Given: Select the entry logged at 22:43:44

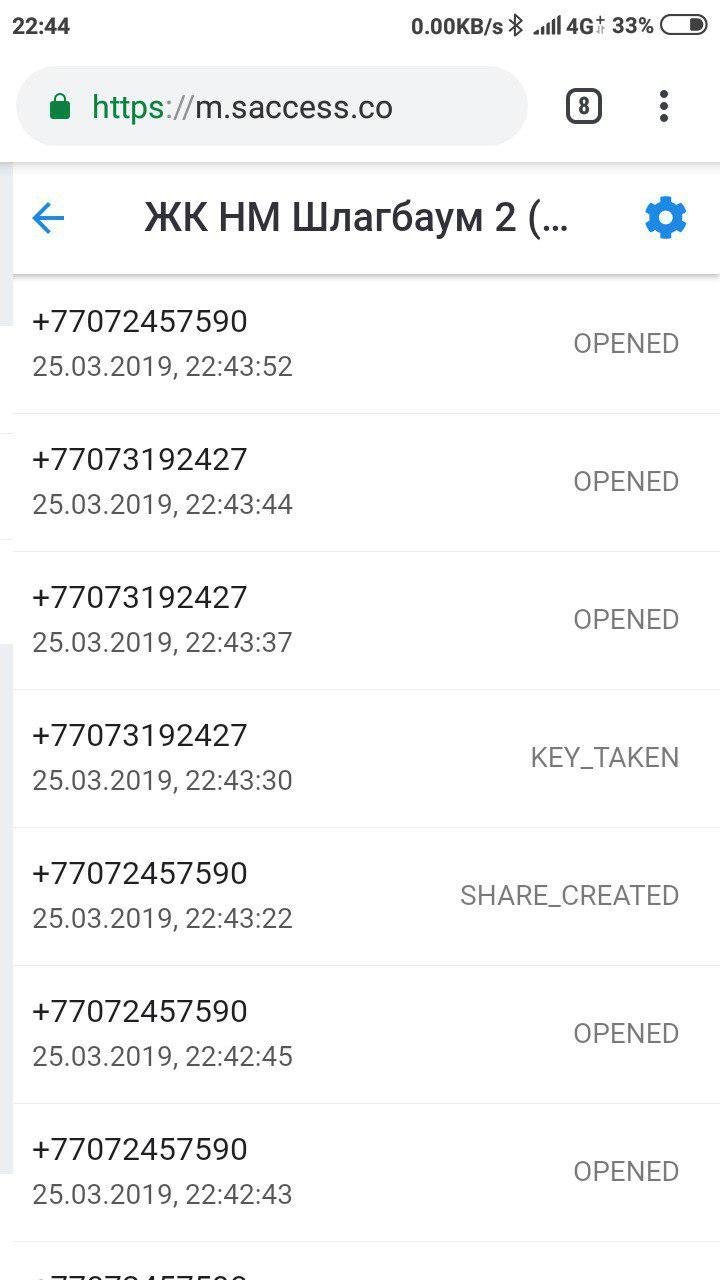Looking at the screenshot, I should (x=366, y=483).
